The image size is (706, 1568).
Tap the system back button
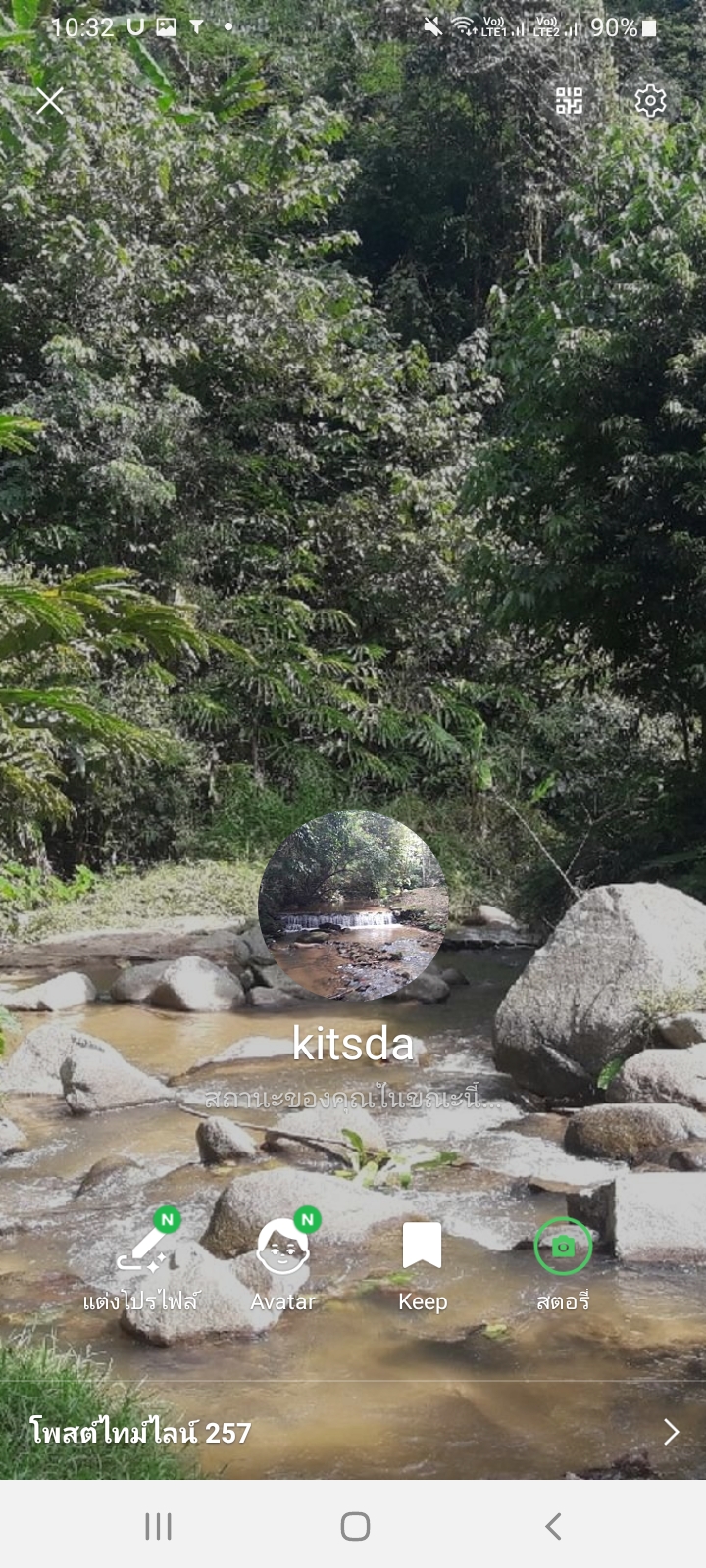(x=553, y=1526)
